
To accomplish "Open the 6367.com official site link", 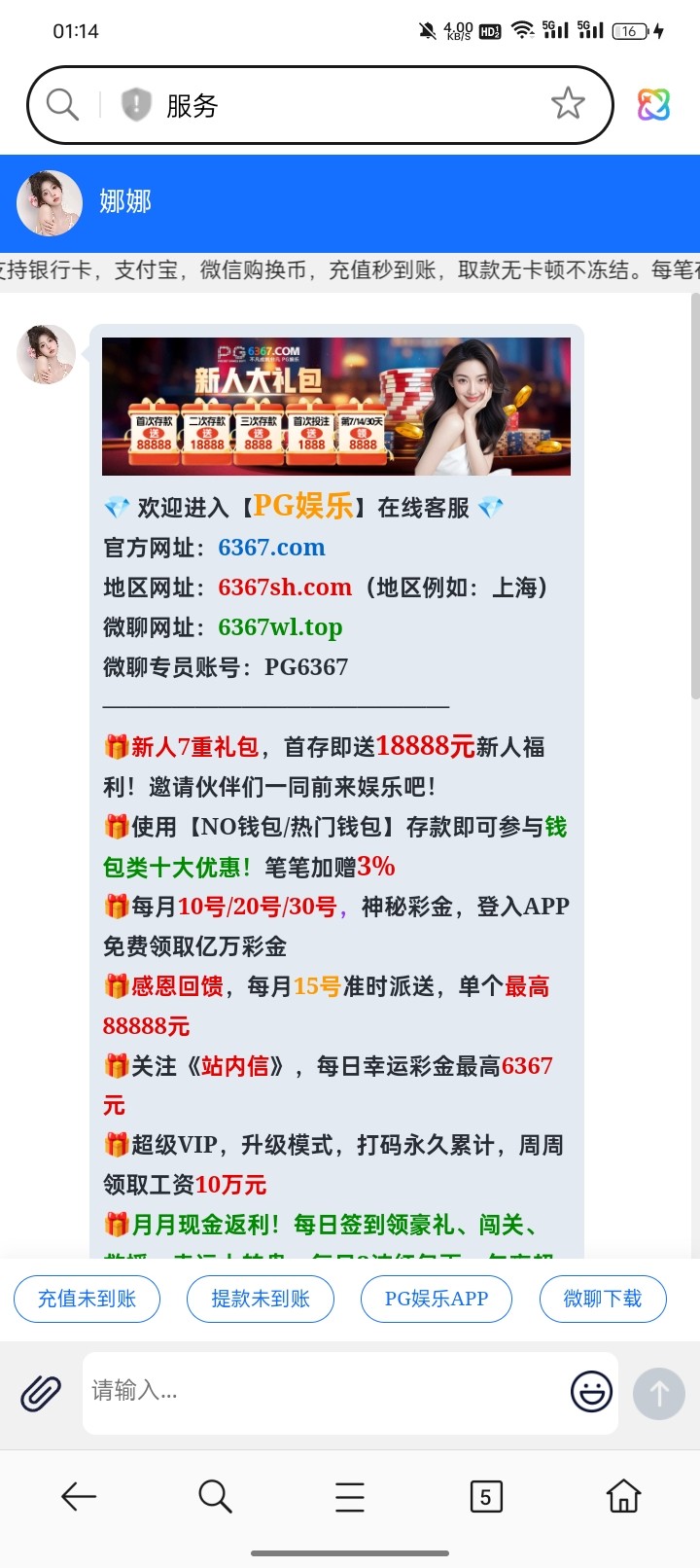I will tap(271, 548).
